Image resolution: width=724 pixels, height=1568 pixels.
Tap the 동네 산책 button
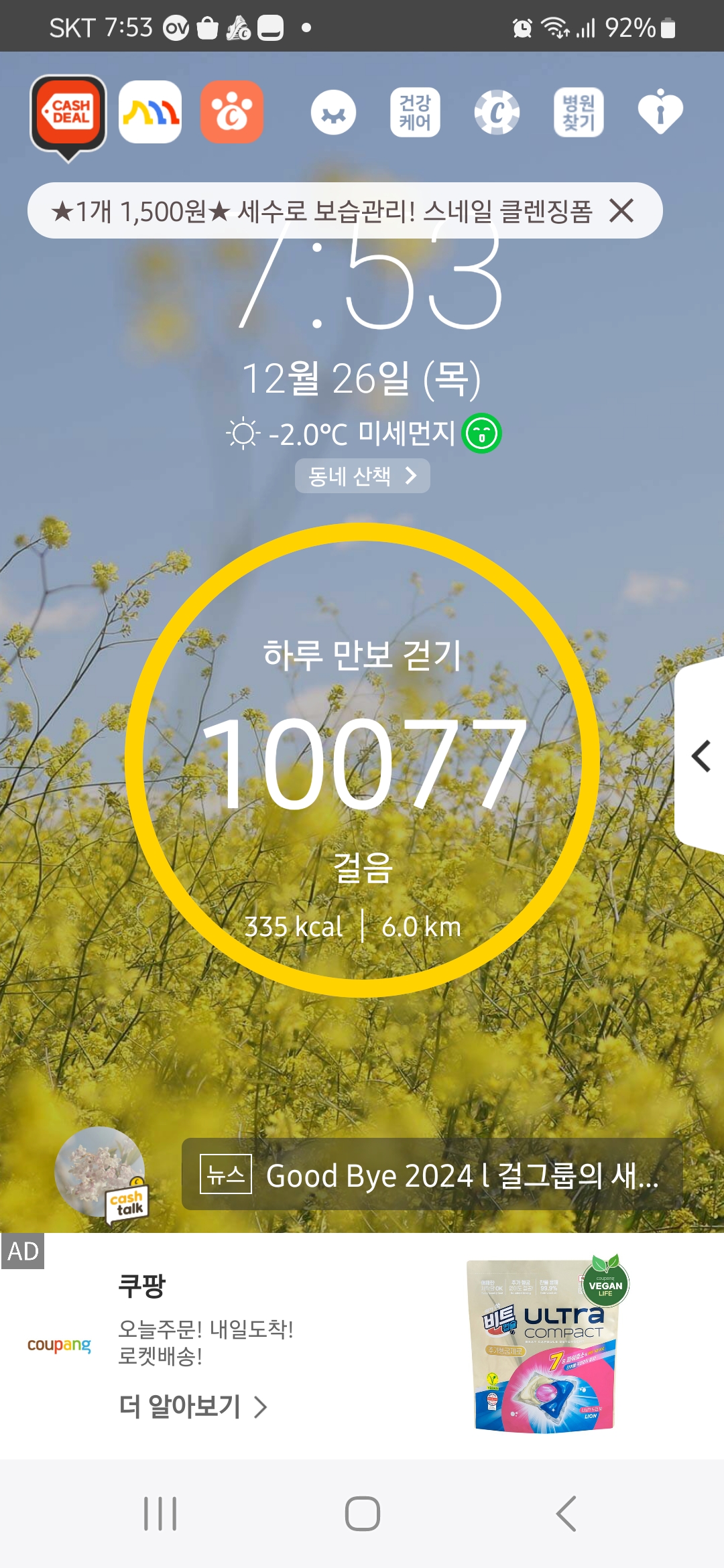(x=362, y=476)
